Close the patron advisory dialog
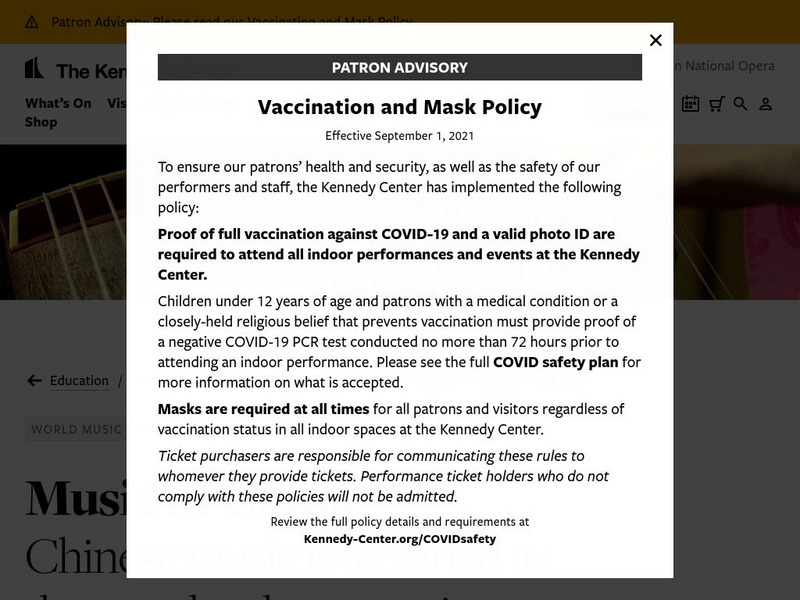The width and height of the screenshot is (800, 600). pyautogui.click(x=656, y=40)
